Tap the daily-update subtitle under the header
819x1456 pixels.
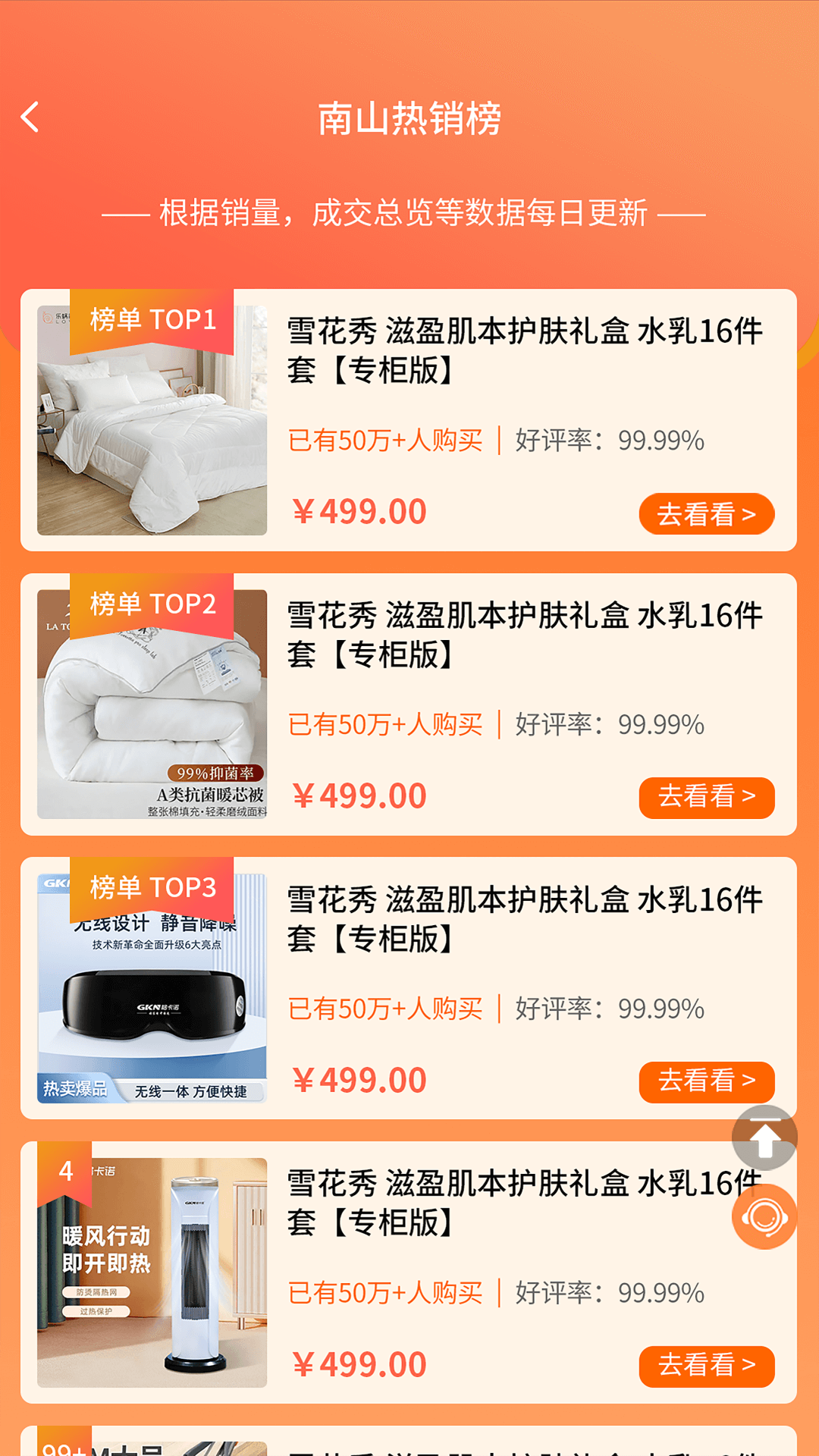[x=409, y=215]
